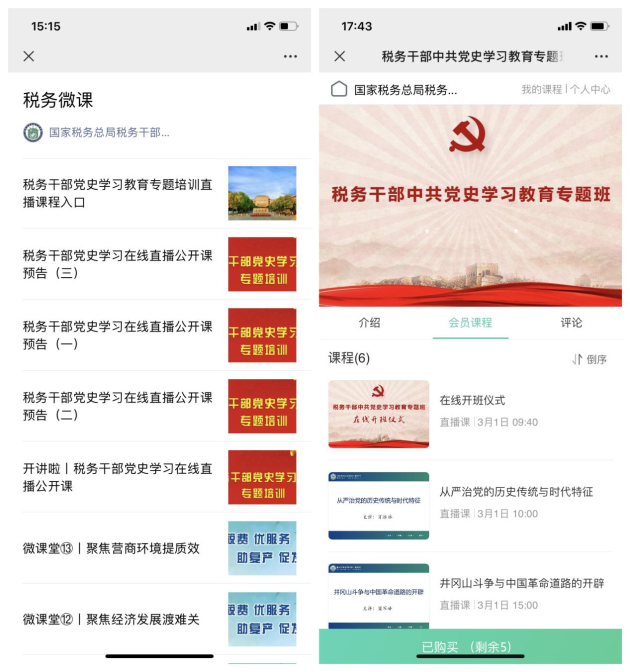Screen dimensions: 630x672
Task: Open 税务干部党史学习教育专题培训直播课程入口 article
Action: click(x=118, y=193)
